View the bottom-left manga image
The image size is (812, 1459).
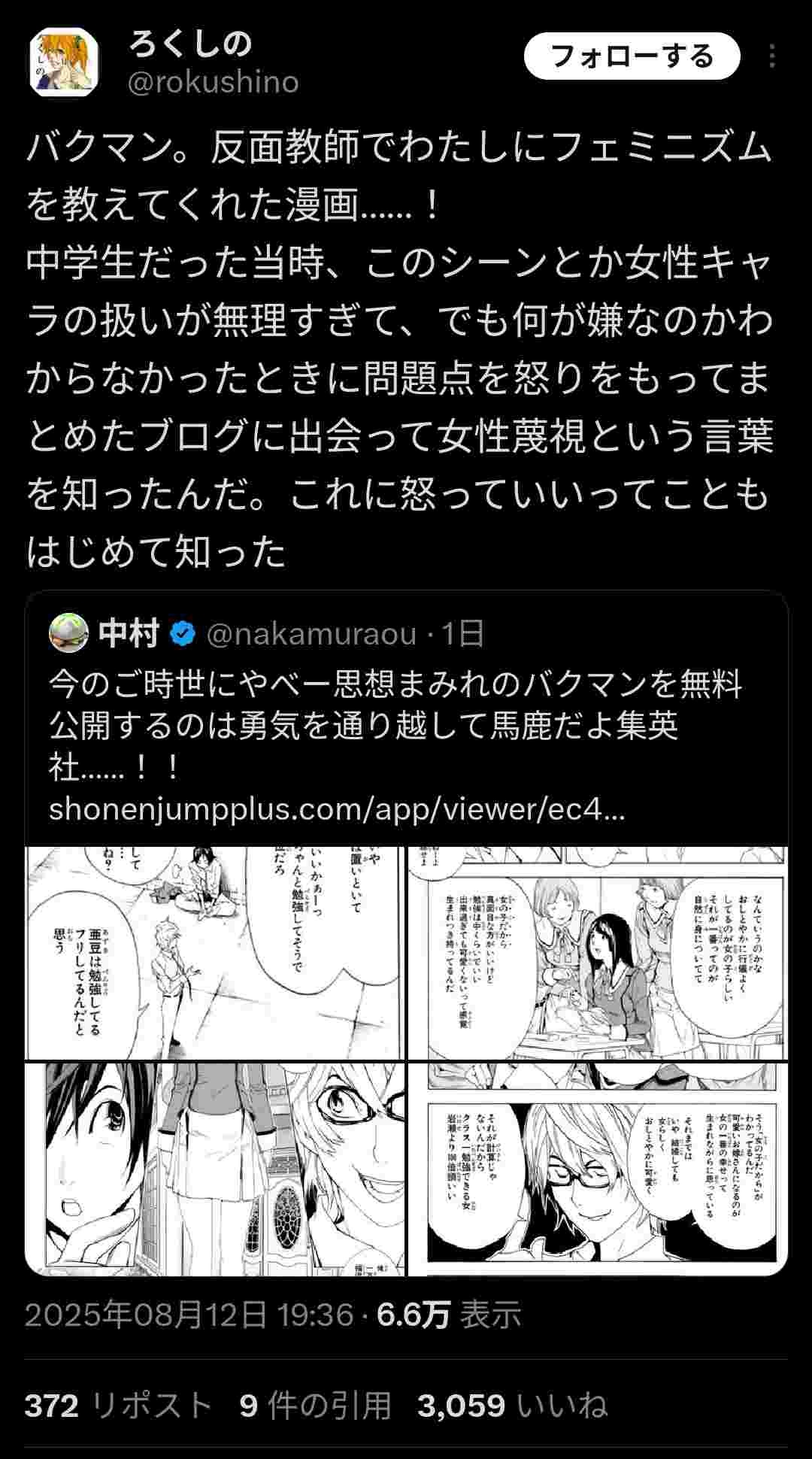click(x=215, y=1169)
